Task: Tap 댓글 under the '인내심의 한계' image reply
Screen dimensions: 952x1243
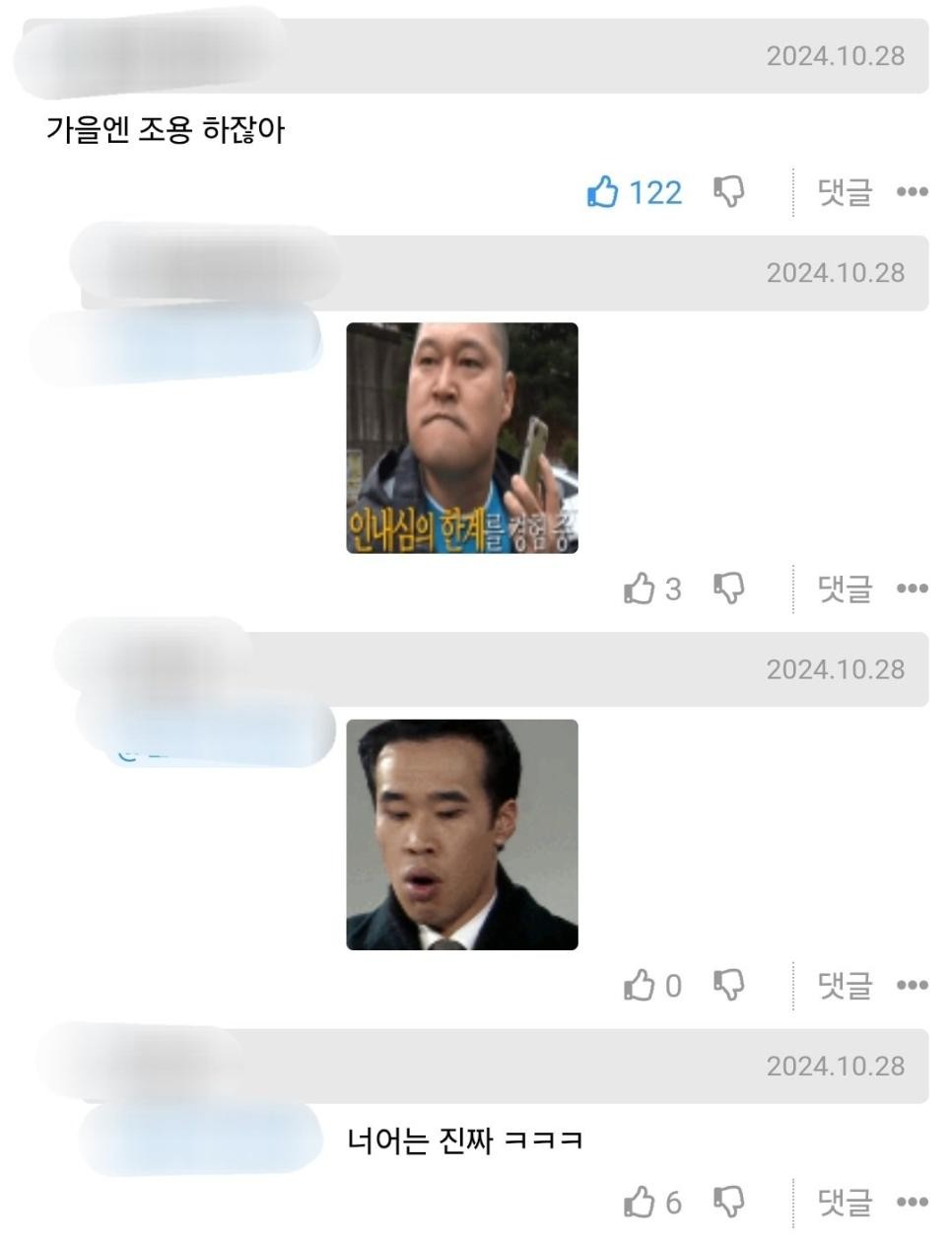Action: click(x=845, y=588)
